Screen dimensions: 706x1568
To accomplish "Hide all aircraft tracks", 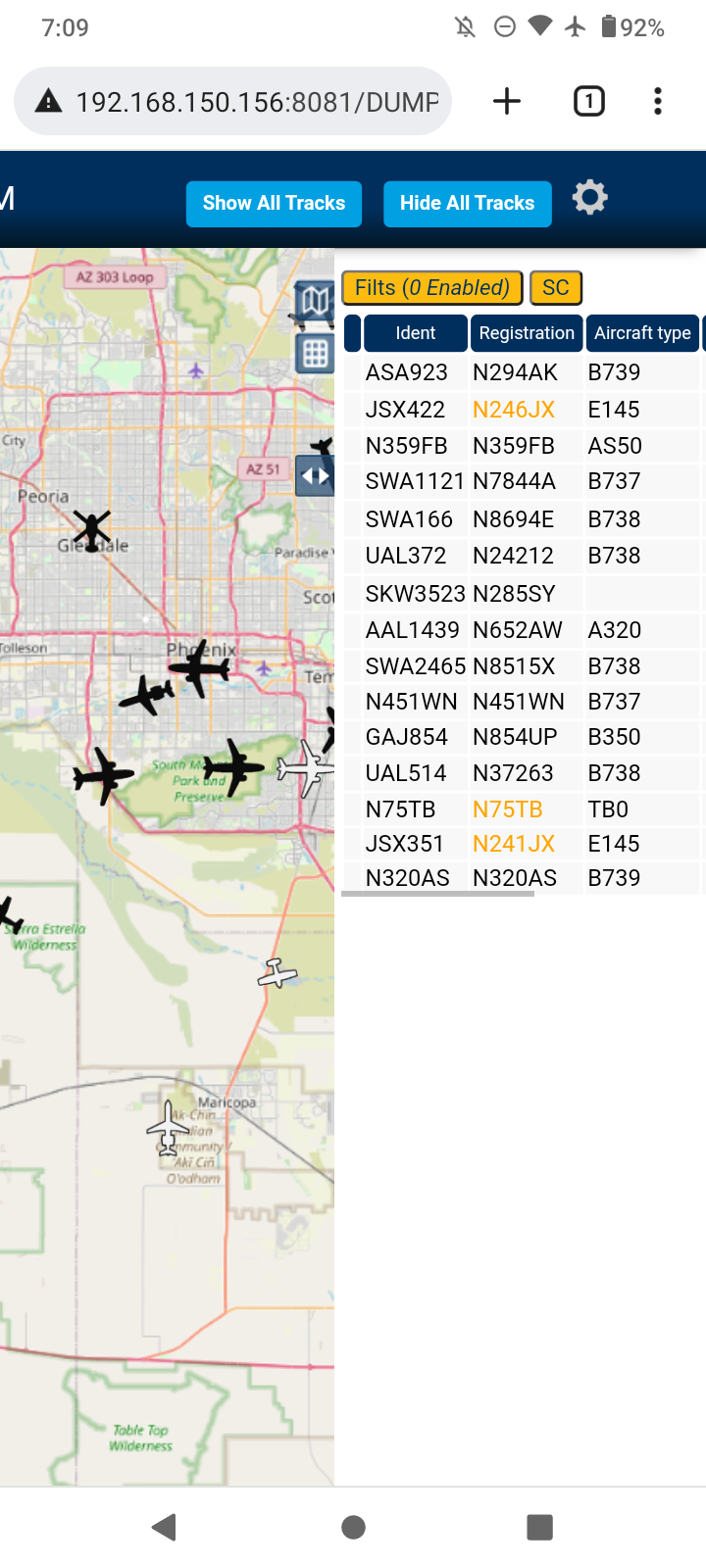I will click(x=467, y=204).
